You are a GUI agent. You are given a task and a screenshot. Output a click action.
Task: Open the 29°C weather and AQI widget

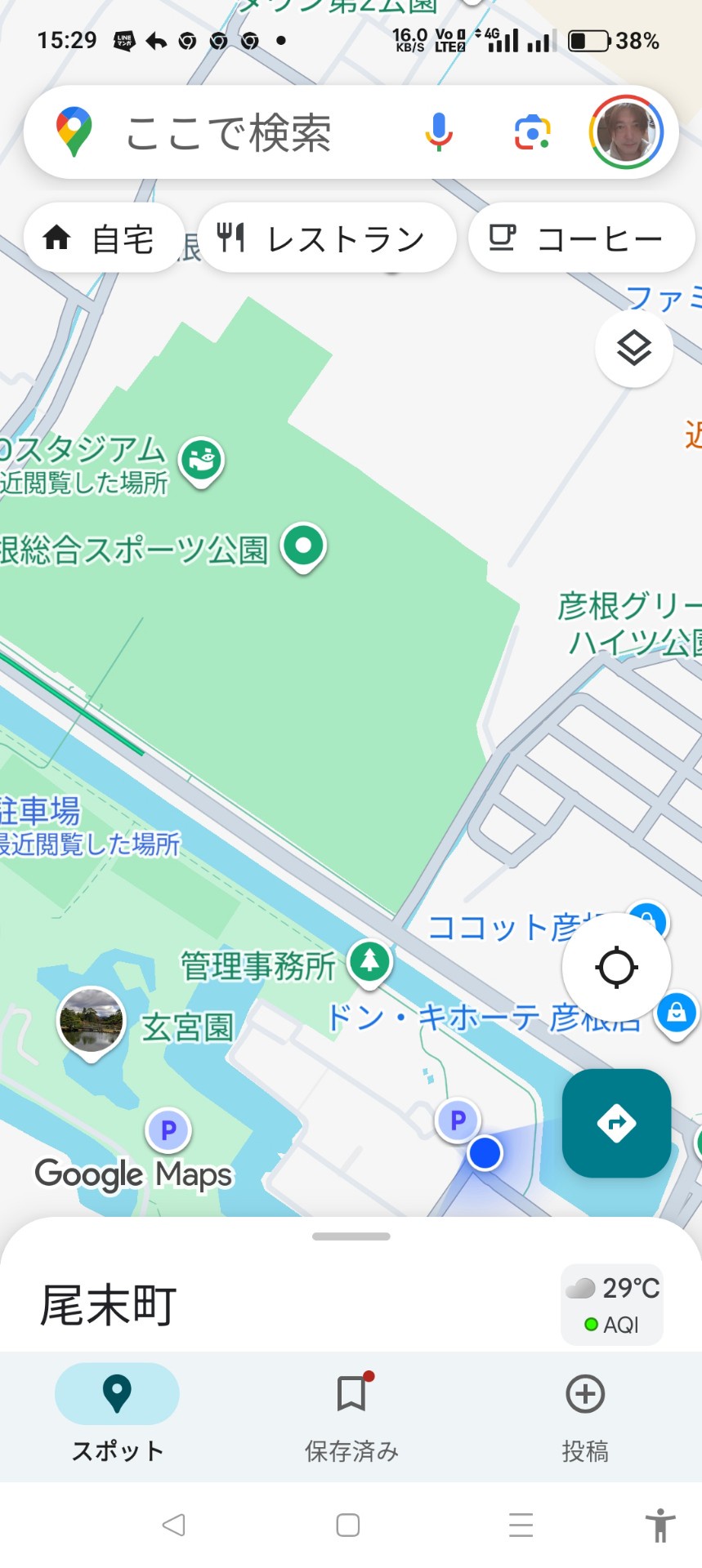click(612, 1304)
